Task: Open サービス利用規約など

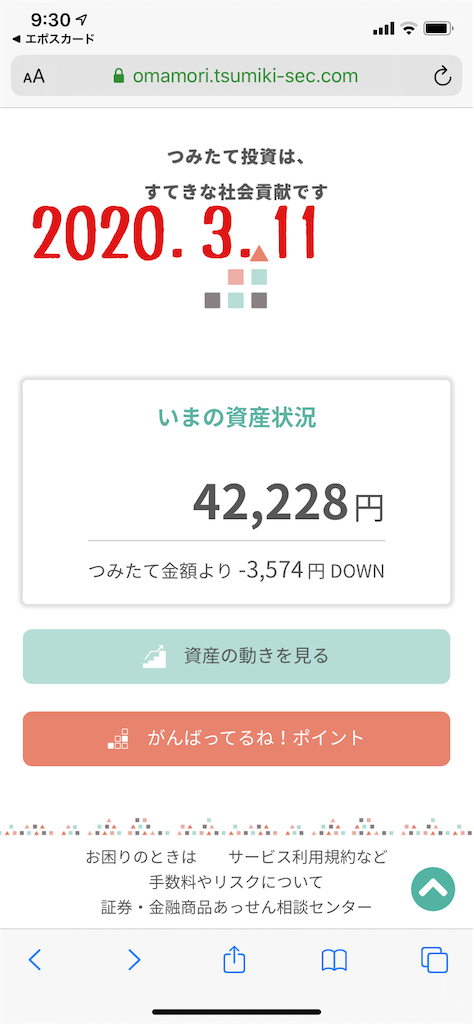Action: point(308,856)
